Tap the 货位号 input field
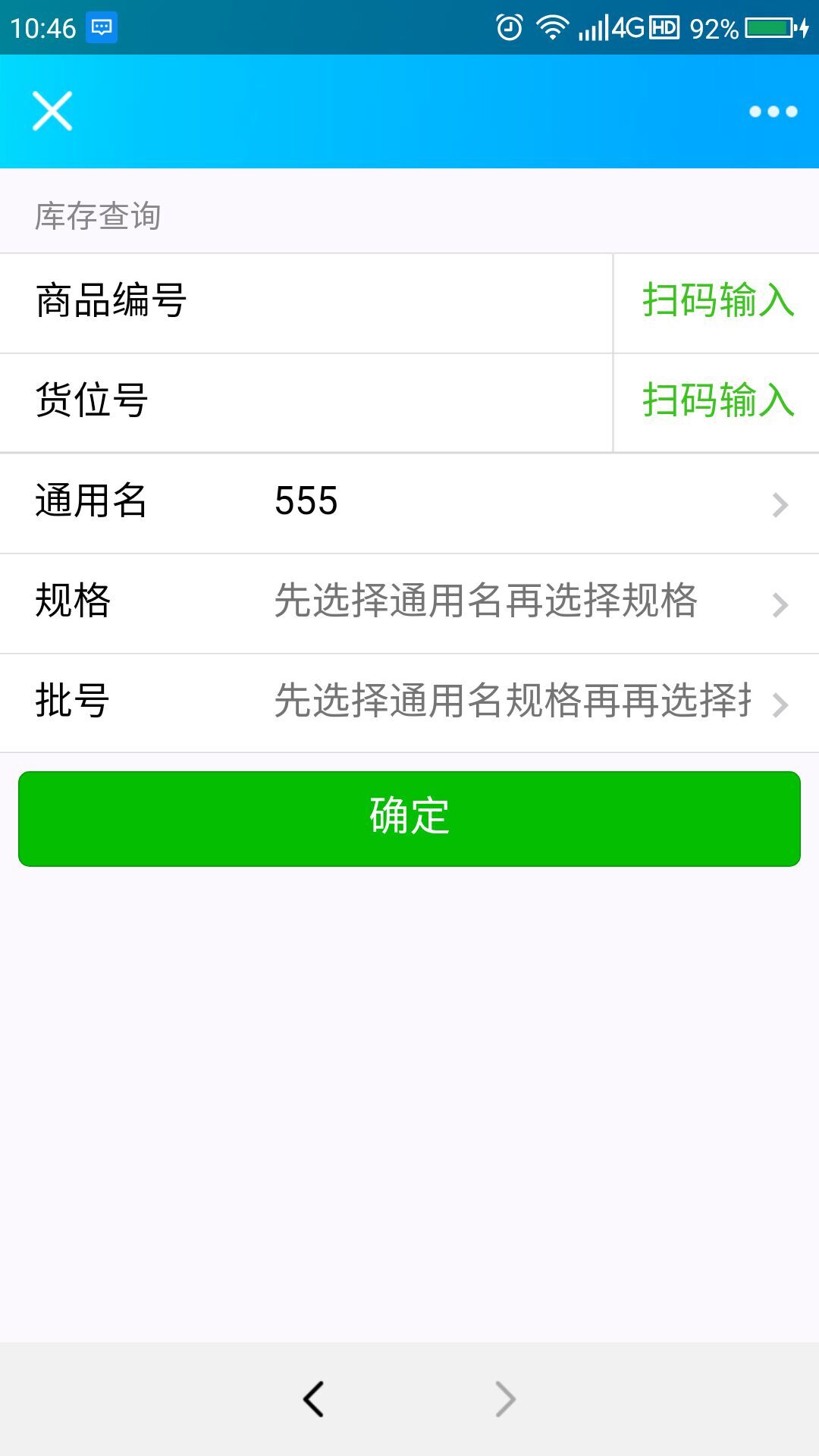The height and width of the screenshot is (1456, 819). 306,403
